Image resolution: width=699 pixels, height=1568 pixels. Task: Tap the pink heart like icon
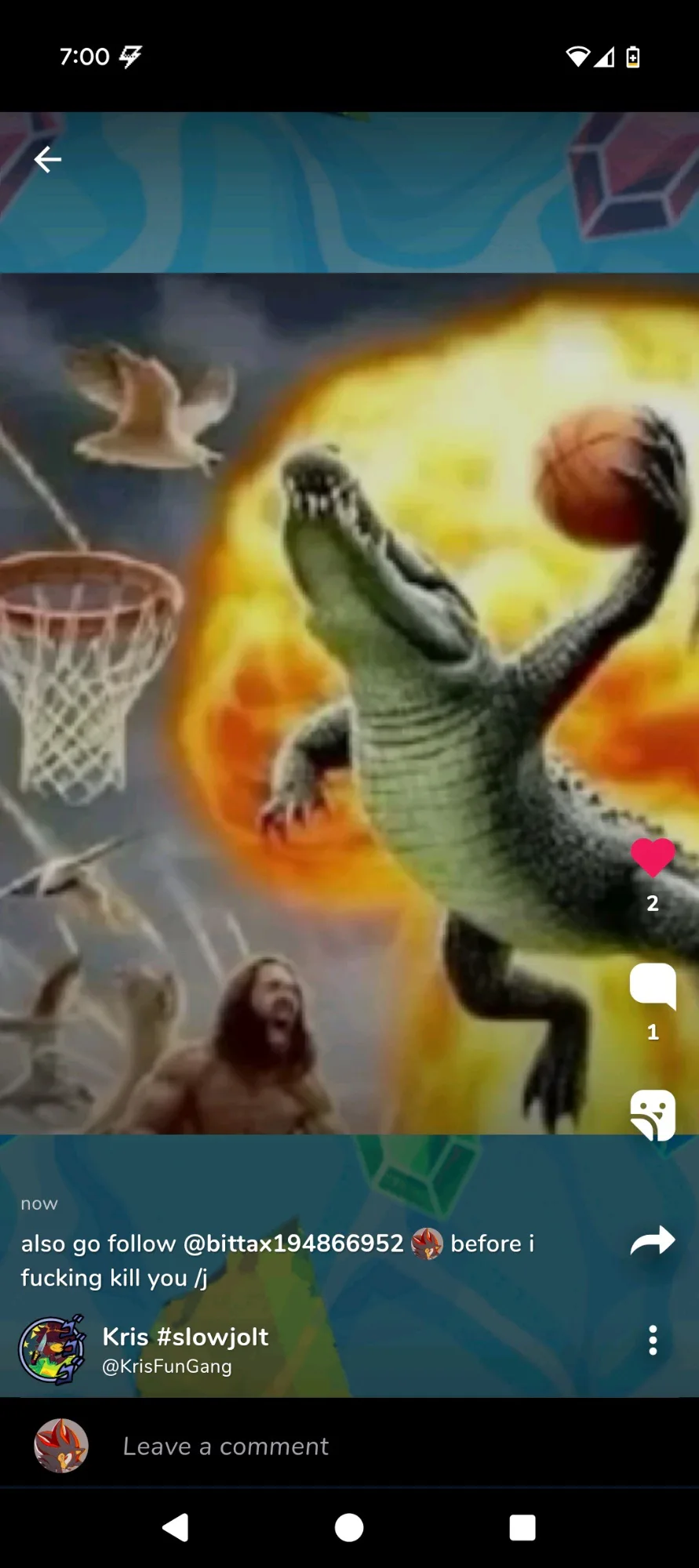(x=653, y=857)
